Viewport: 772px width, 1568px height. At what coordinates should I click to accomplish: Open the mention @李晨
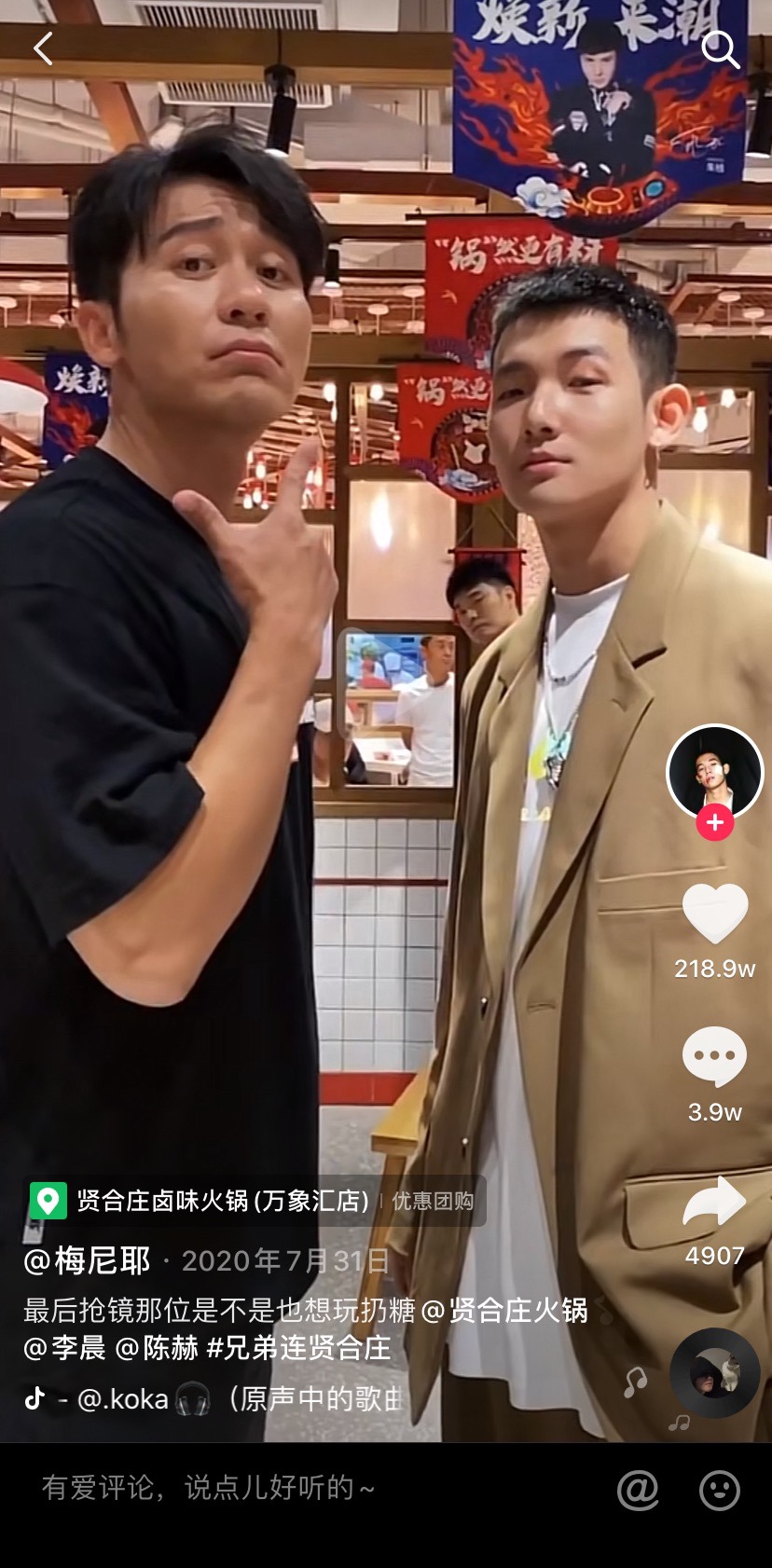[64, 1348]
